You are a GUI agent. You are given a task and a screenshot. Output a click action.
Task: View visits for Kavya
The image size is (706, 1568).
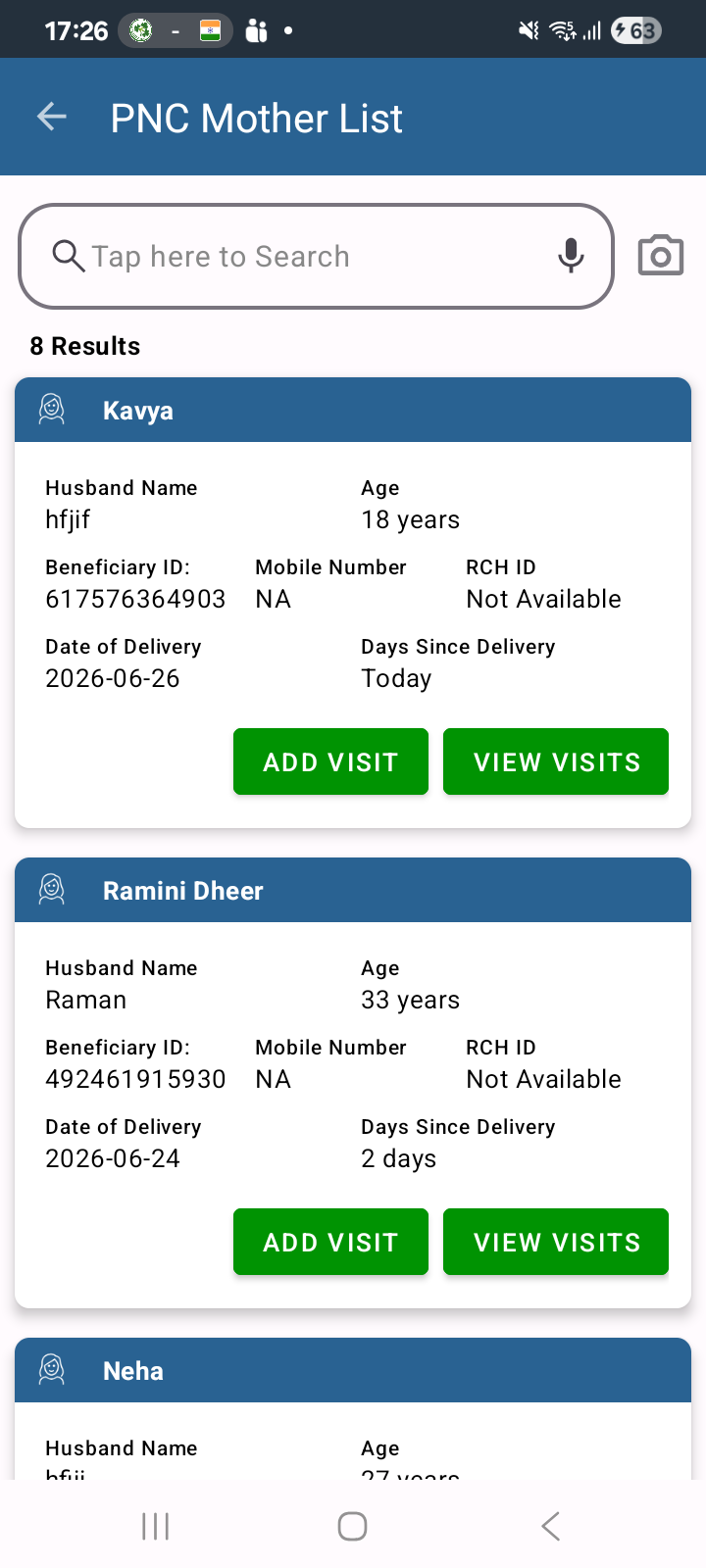point(556,761)
